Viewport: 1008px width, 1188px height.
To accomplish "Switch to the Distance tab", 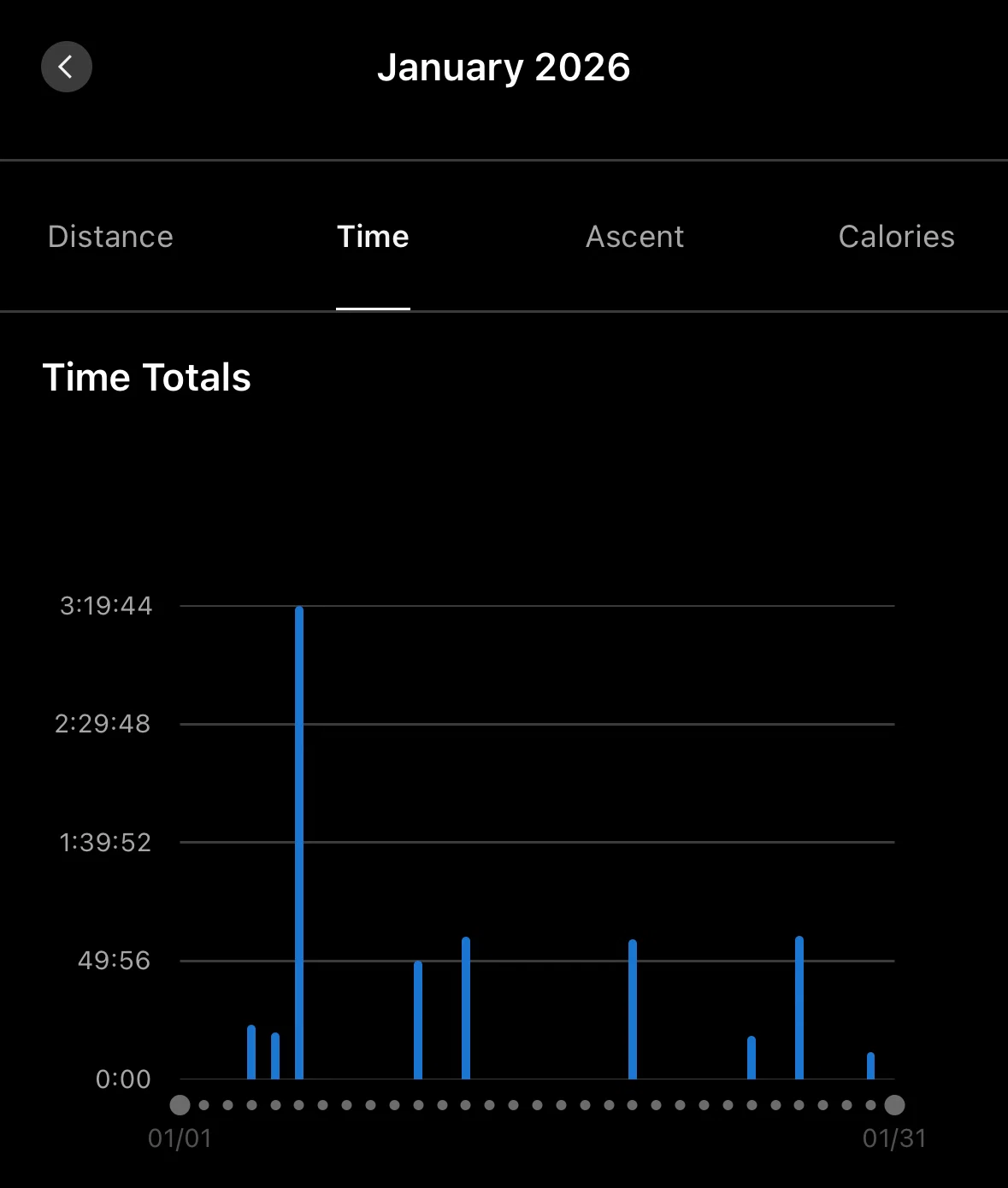I will pyautogui.click(x=111, y=237).
